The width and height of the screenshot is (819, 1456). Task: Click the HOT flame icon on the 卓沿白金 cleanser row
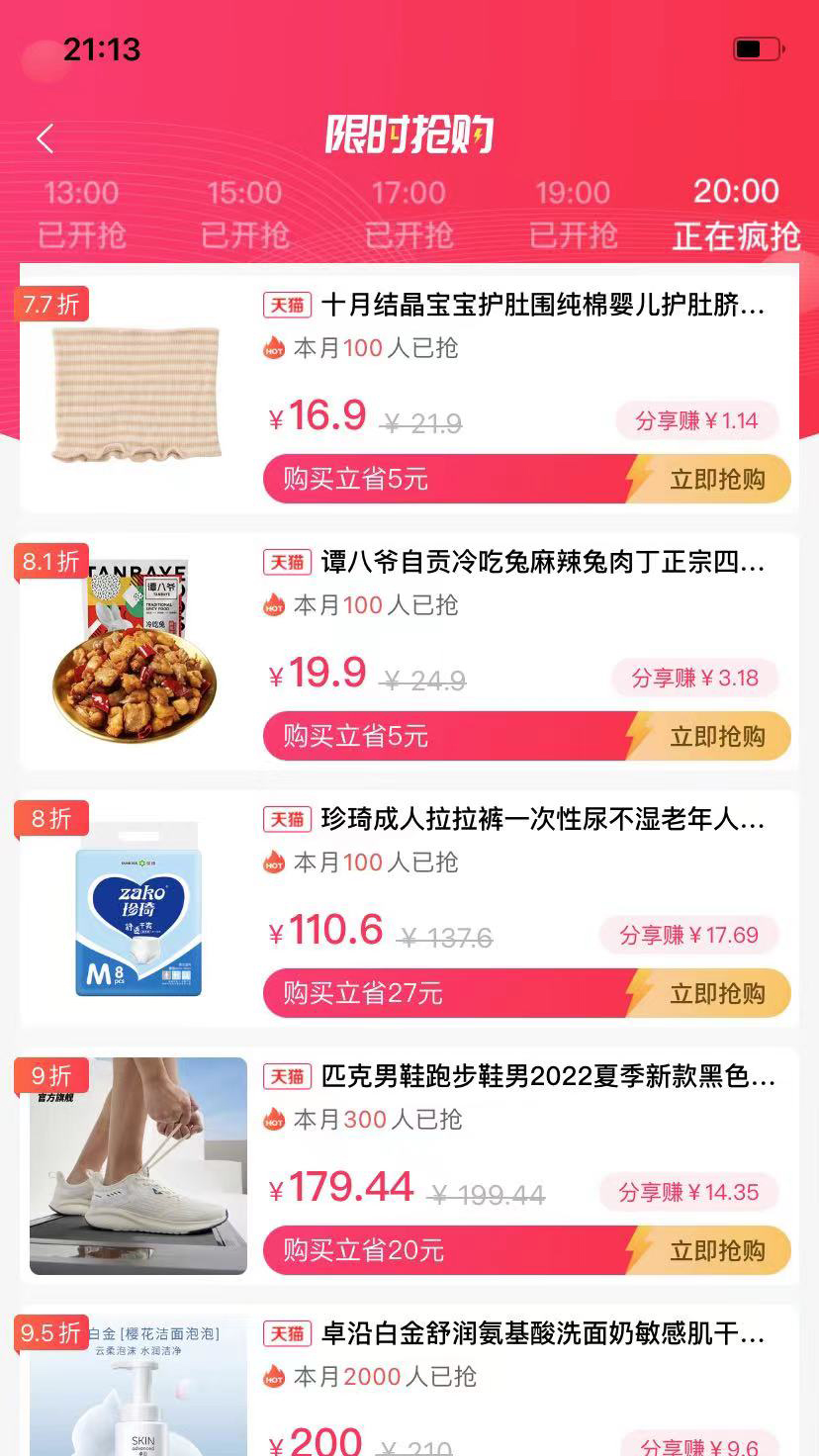pyautogui.click(x=274, y=1377)
